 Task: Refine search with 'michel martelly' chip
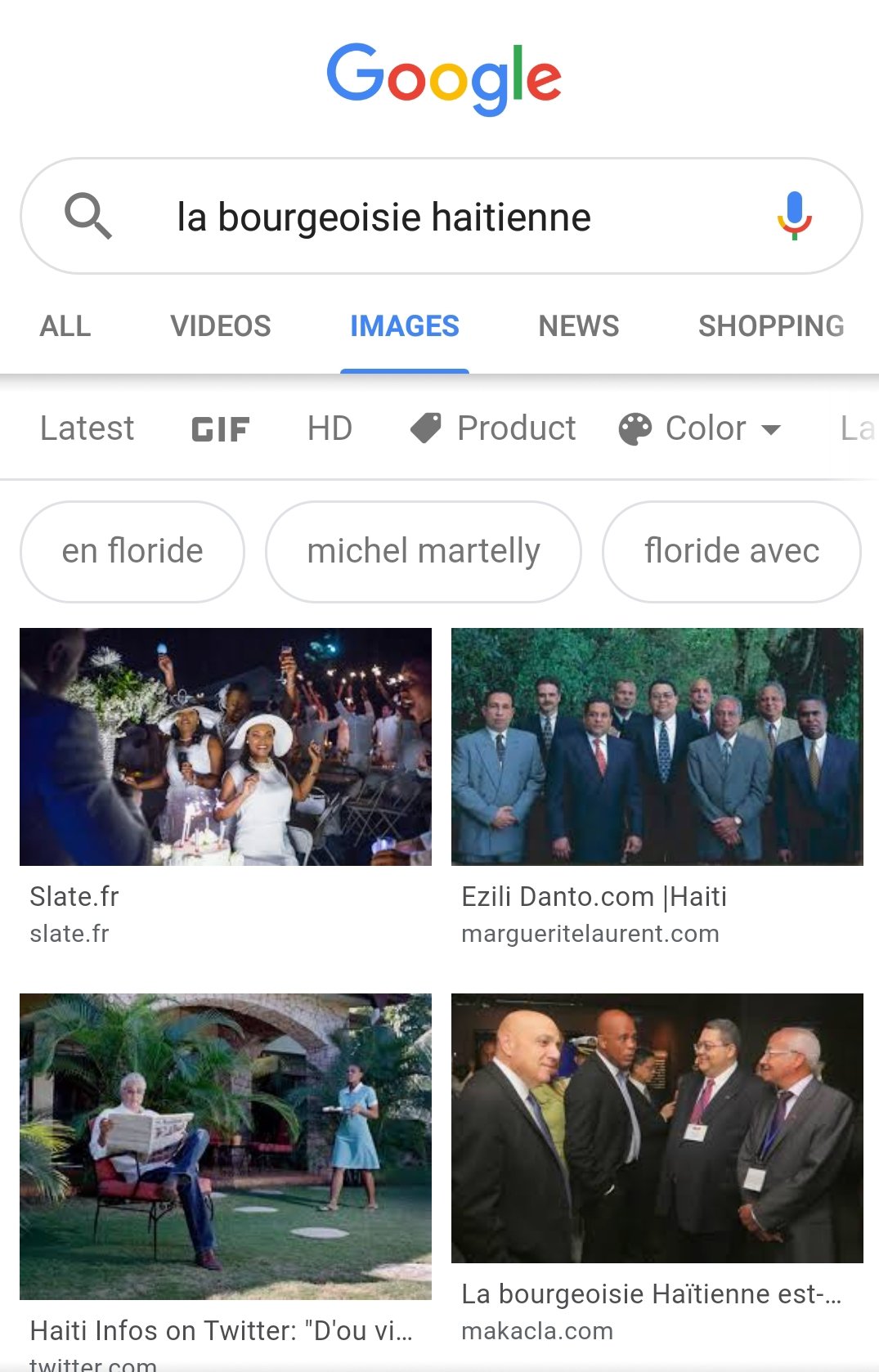[x=424, y=551]
